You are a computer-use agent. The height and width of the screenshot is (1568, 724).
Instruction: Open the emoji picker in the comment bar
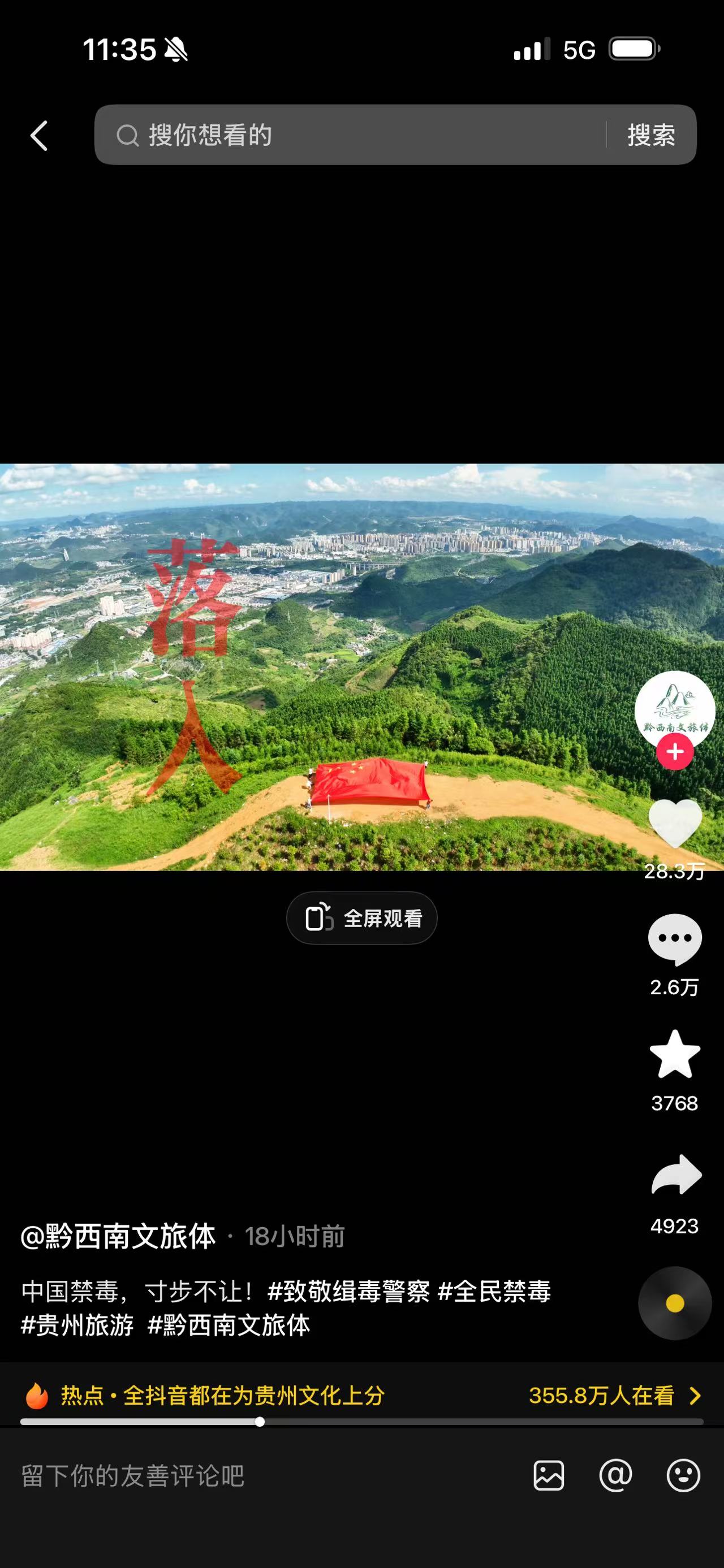(x=683, y=1476)
